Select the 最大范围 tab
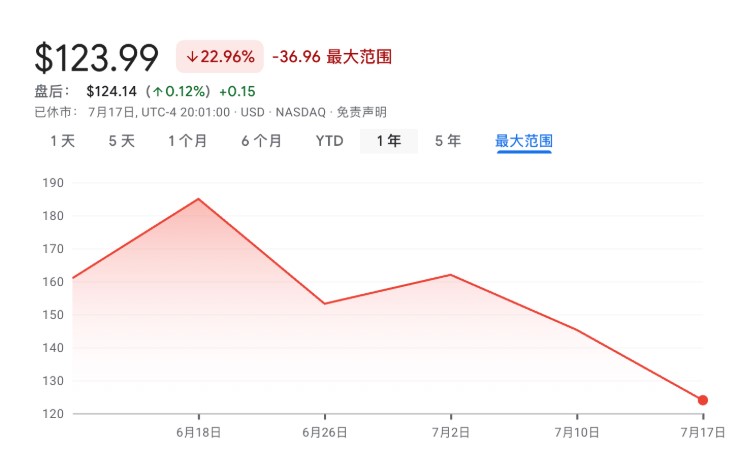The image size is (747, 468). point(524,141)
